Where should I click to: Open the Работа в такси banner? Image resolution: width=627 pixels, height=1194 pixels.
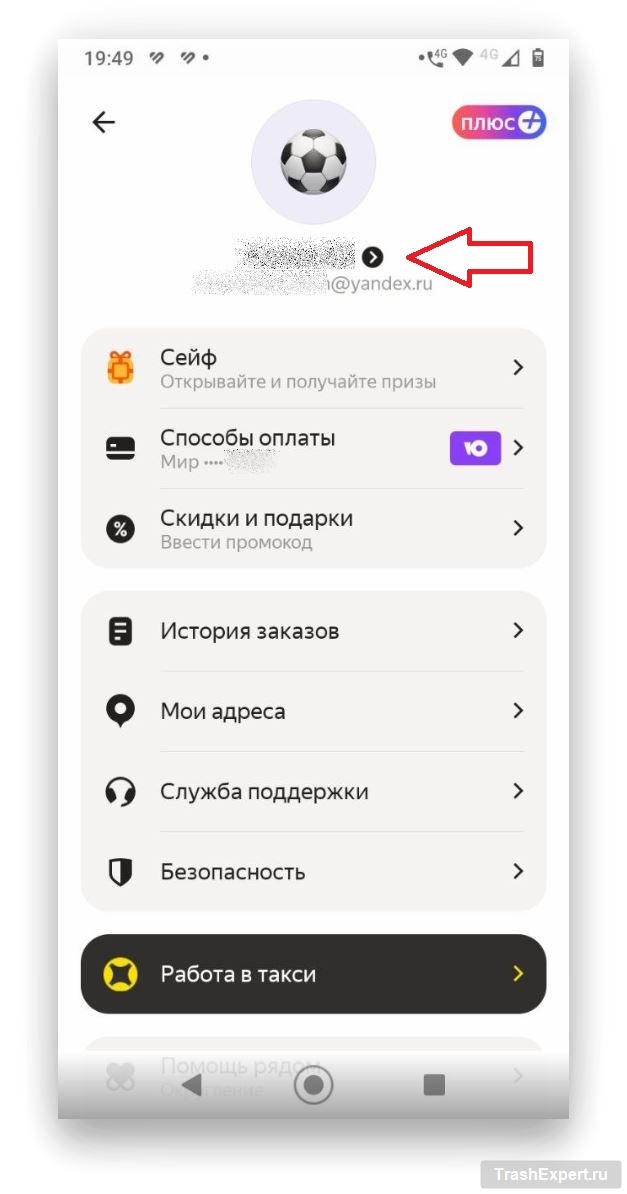tap(313, 974)
